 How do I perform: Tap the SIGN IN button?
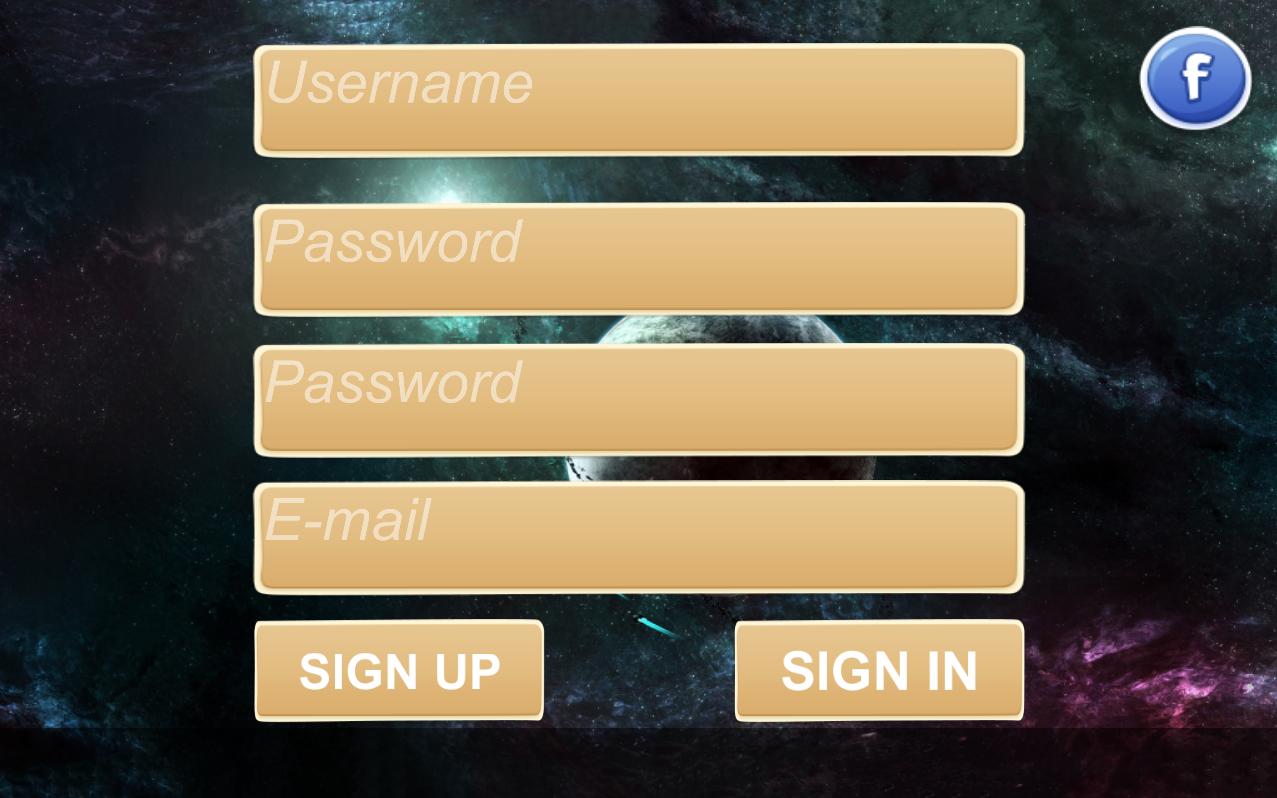click(879, 670)
